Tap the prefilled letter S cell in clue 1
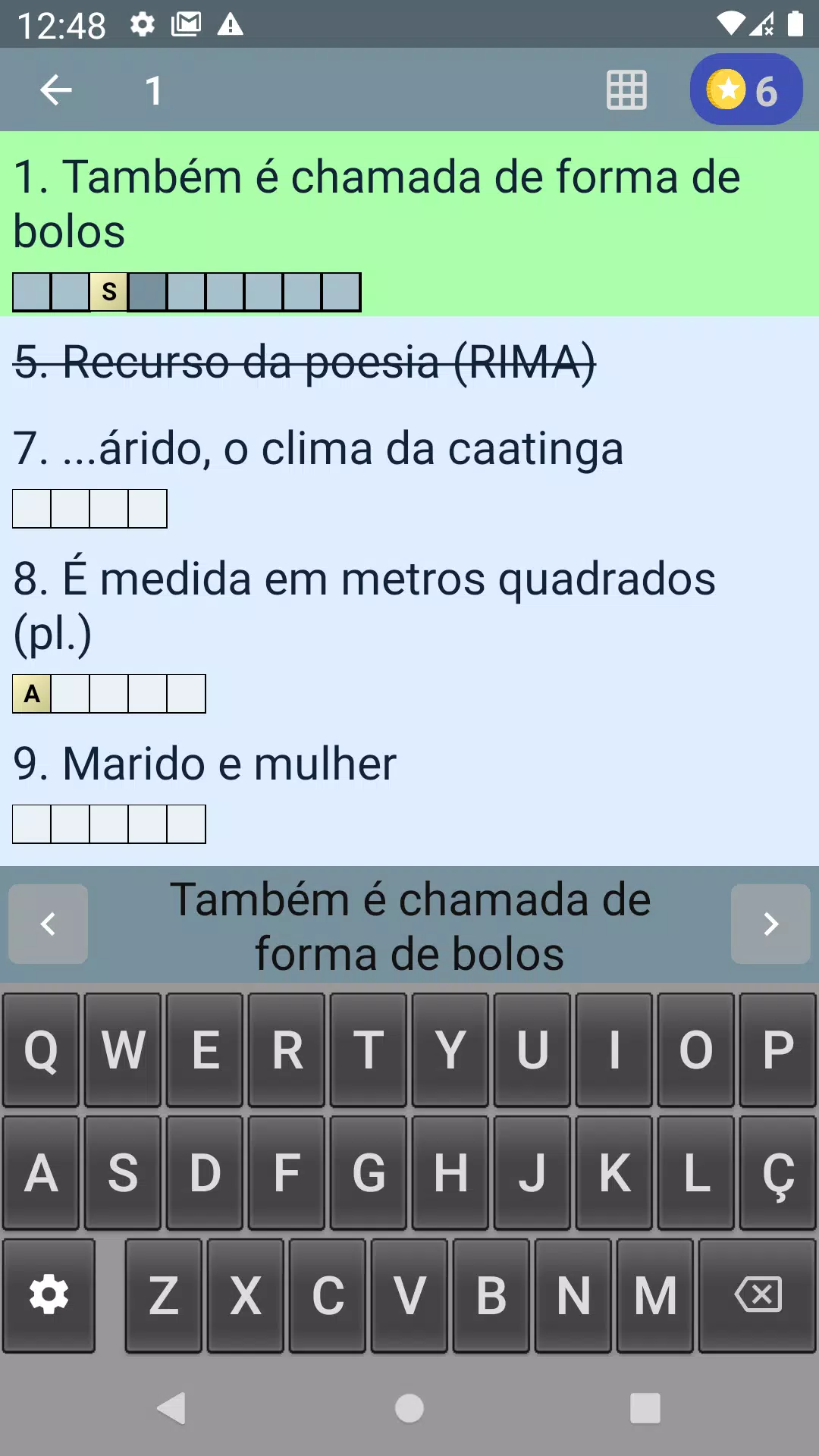819x1456 pixels. [109, 290]
